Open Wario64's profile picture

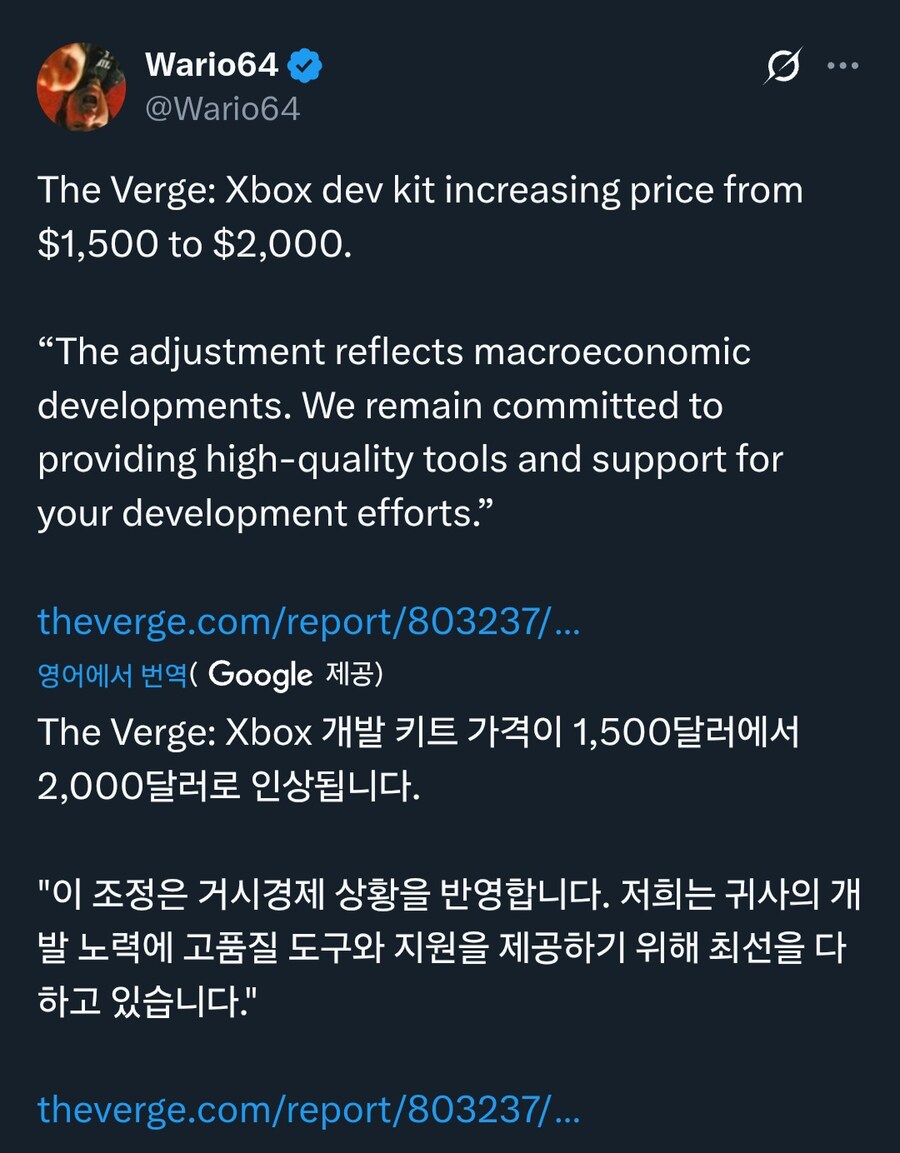pos(81,86)
